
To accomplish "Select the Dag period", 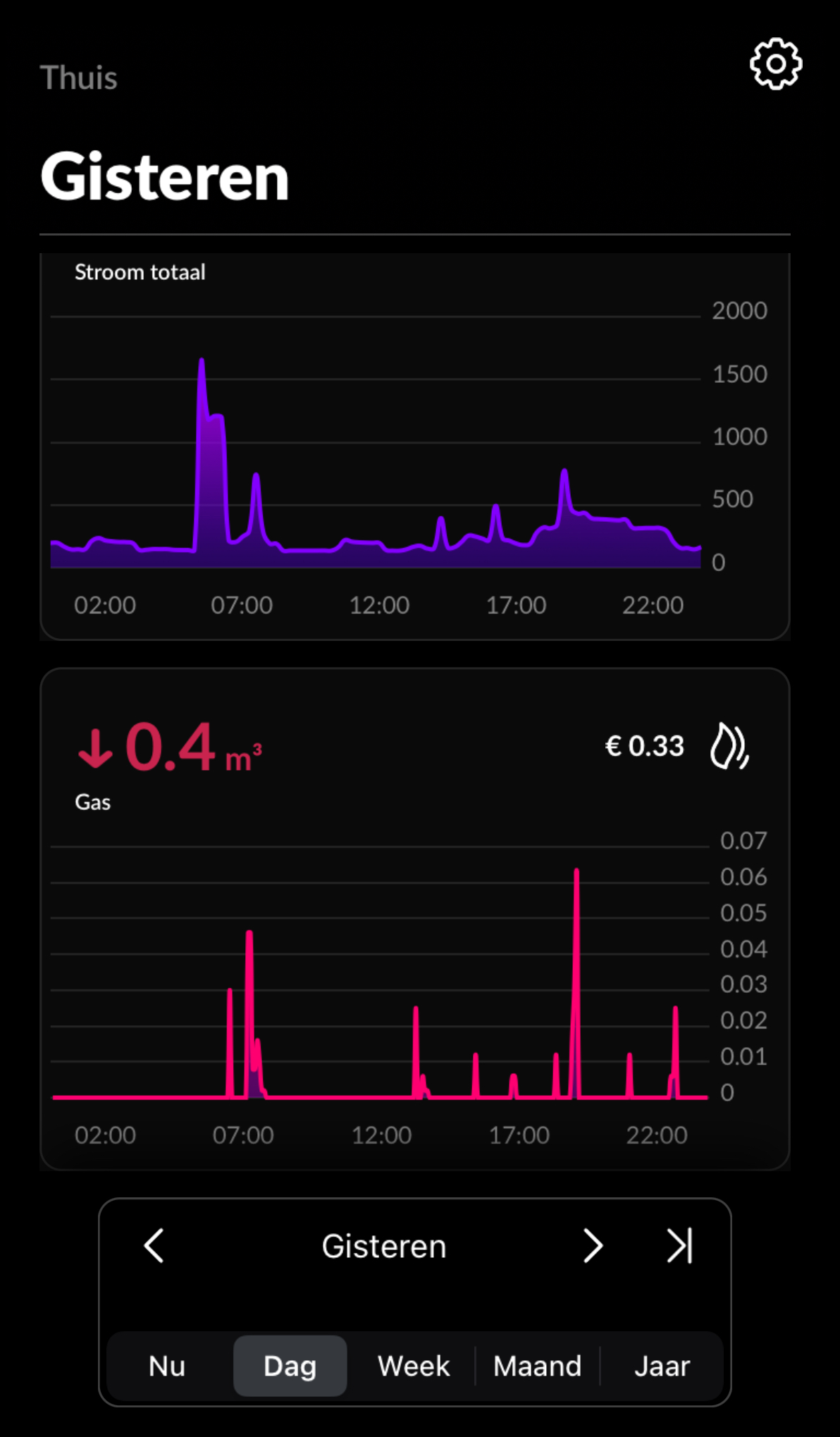I will click(290, 1366).
